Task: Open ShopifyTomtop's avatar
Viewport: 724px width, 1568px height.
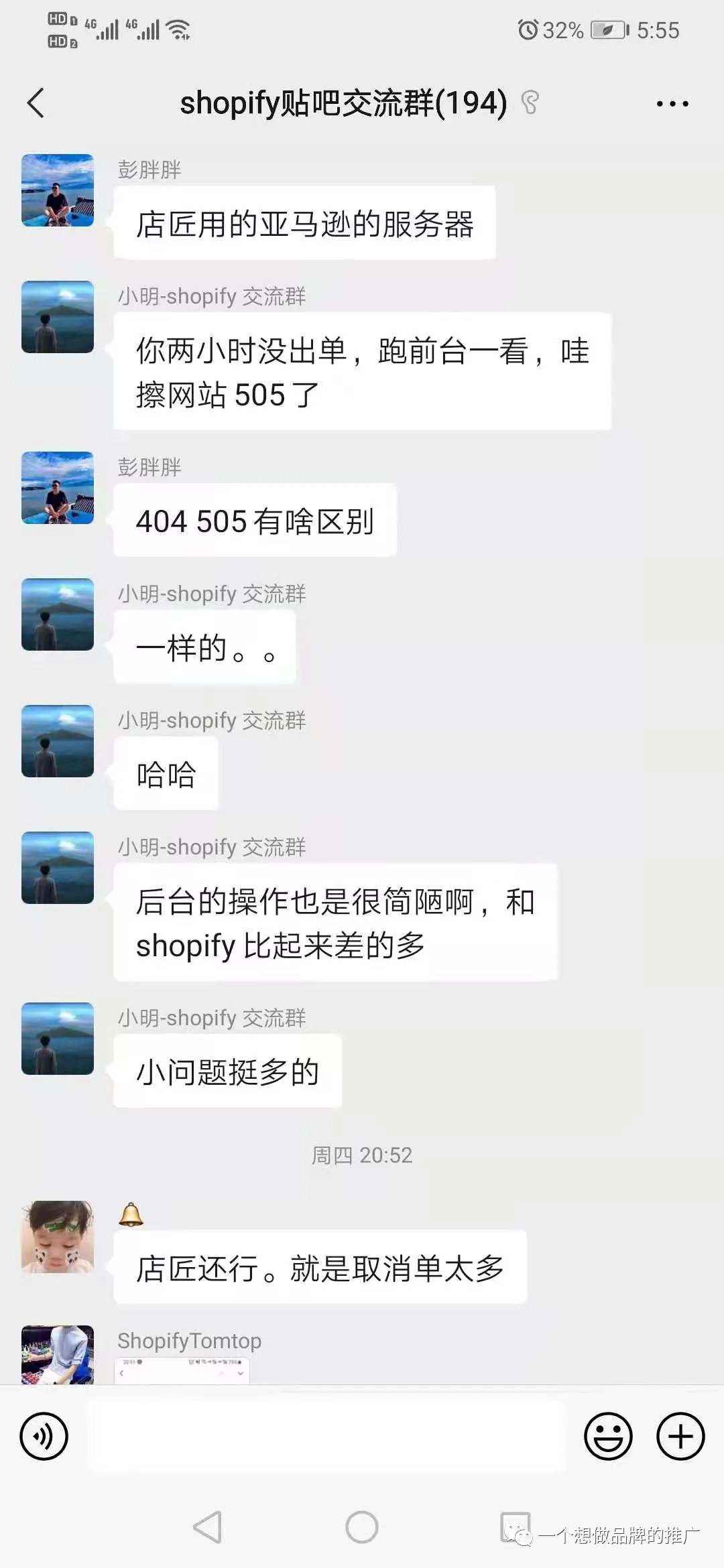Action: pos(58,1354)
